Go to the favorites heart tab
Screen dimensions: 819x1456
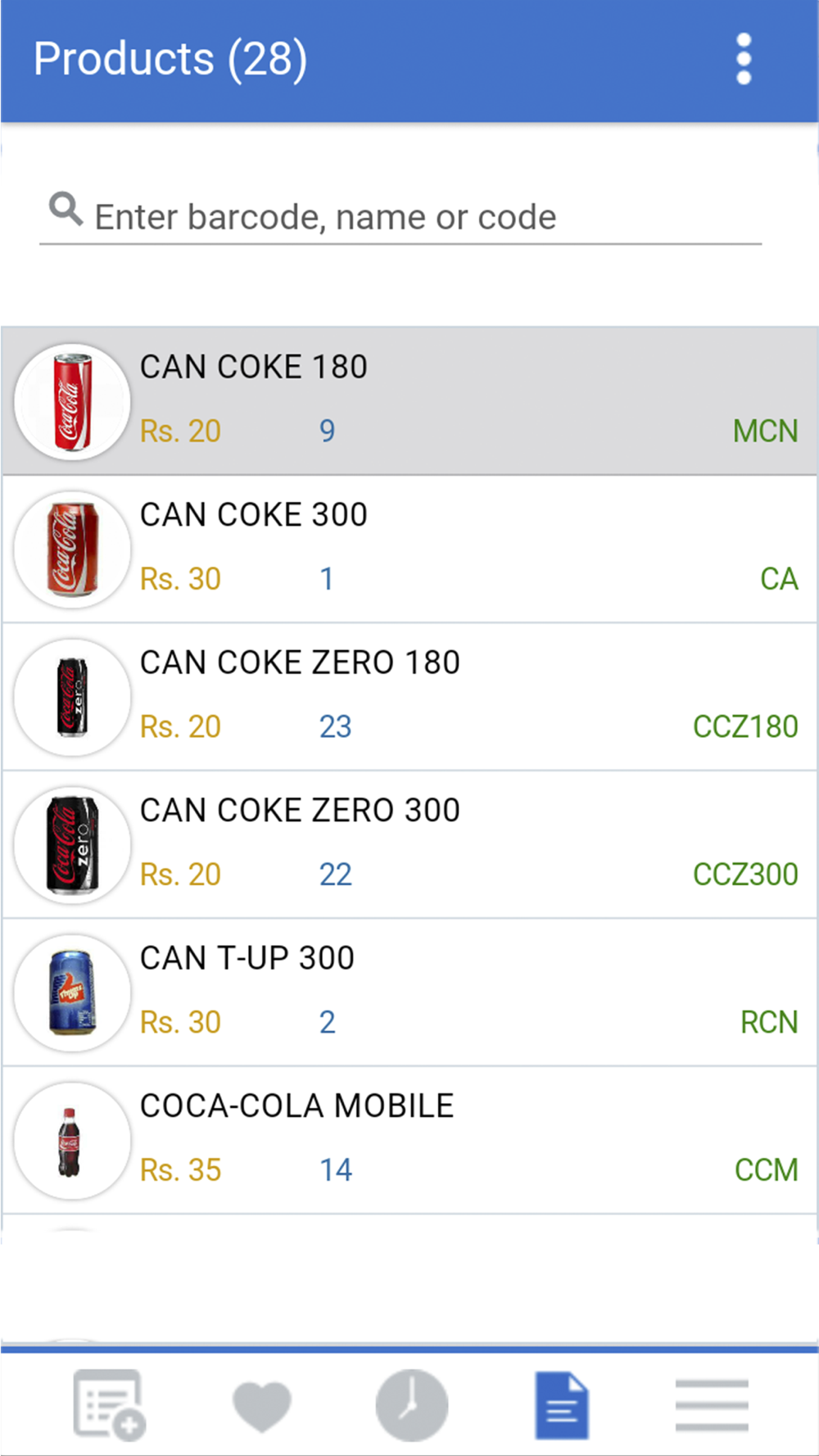click(261, 1405)
